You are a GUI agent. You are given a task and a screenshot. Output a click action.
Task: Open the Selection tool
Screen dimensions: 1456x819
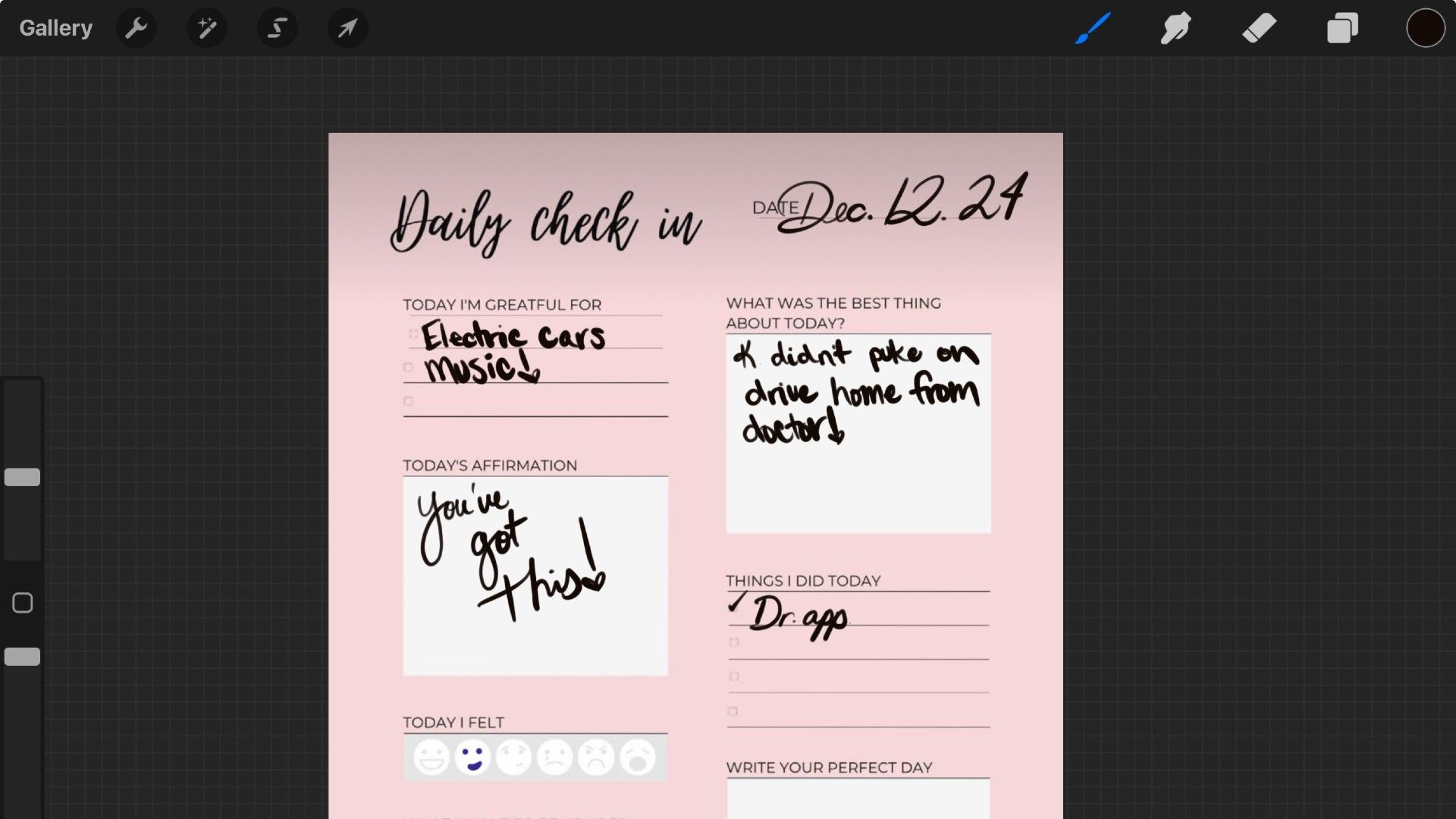[x=277, y=28]
